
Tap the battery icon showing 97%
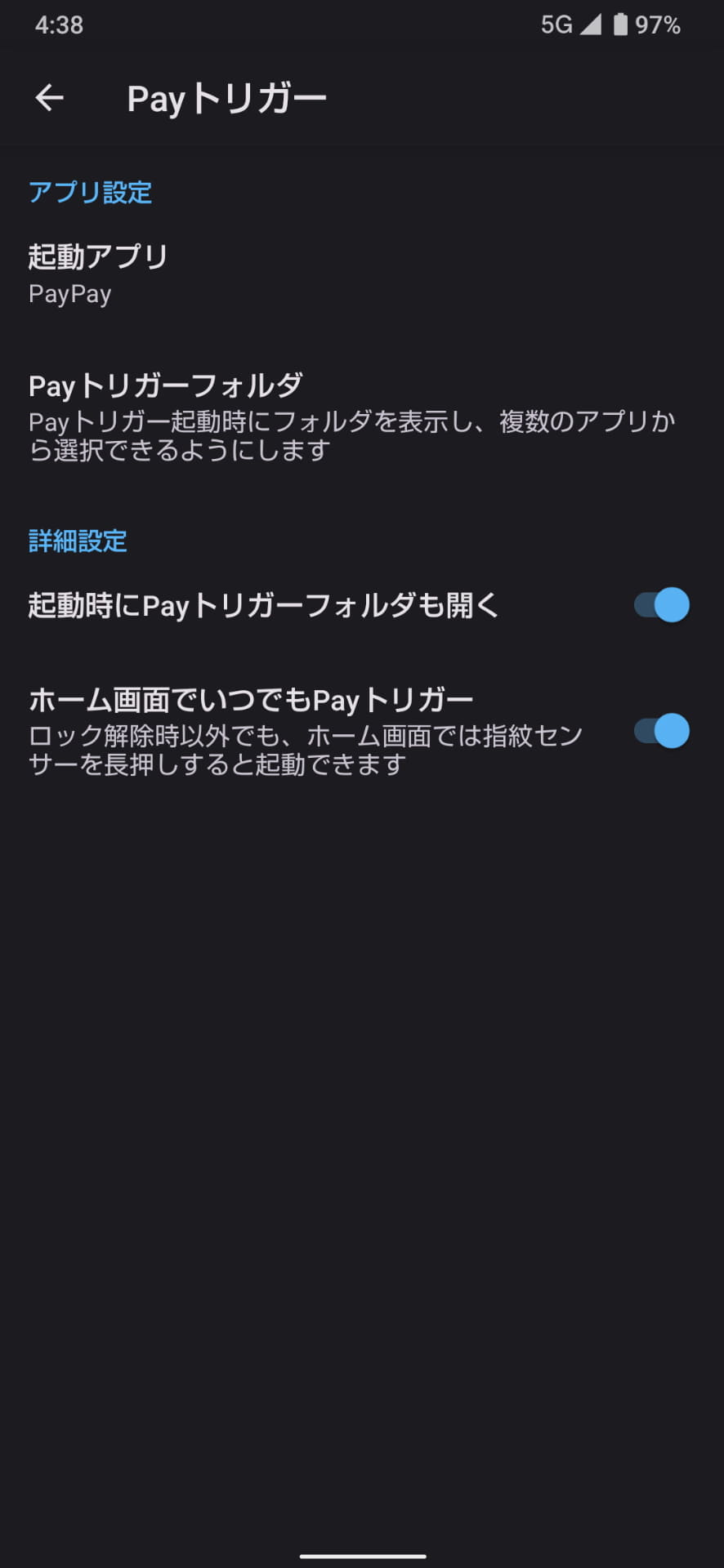pyautogui.click(x=619, y=25)
